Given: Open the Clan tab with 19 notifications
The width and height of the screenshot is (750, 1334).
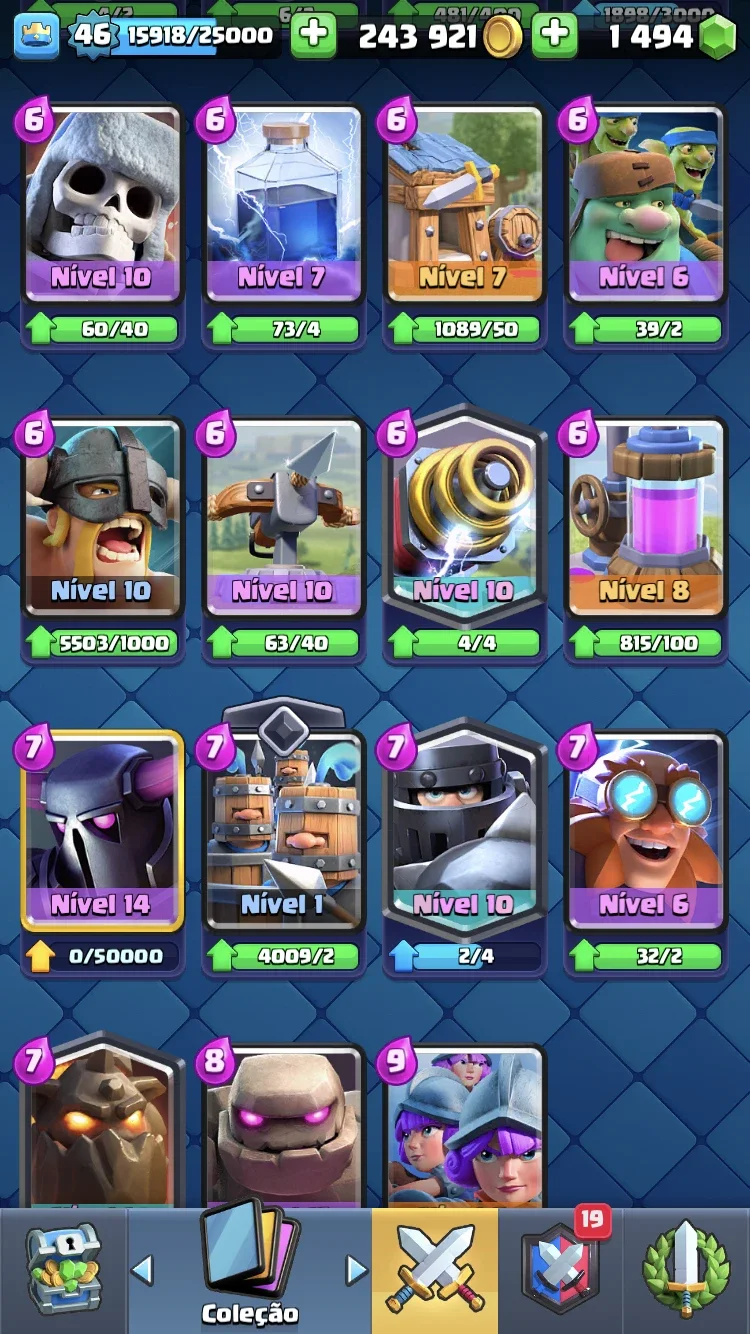Looking at the screenshot, I should click(x=561, y=1270).
